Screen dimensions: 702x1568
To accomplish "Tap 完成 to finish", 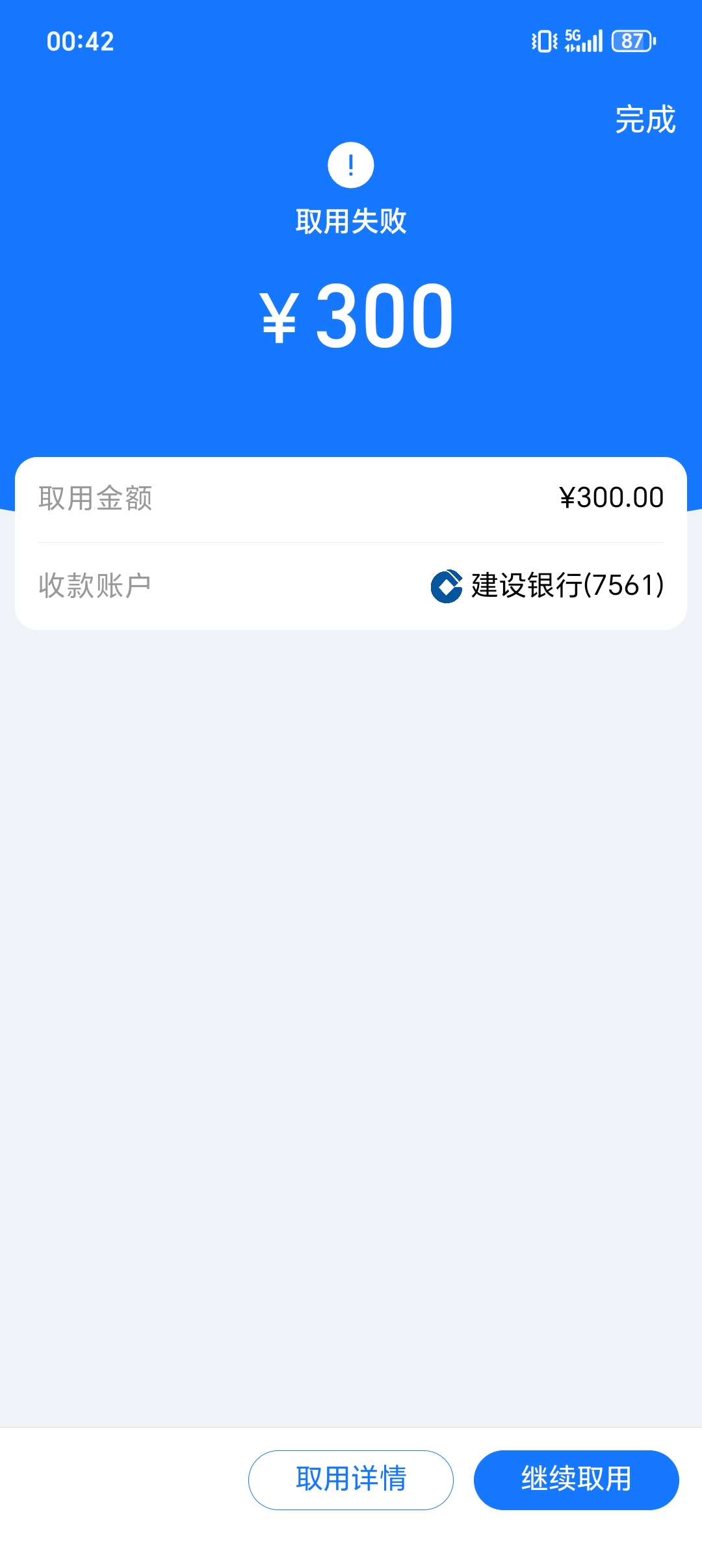I will [645, 119].
